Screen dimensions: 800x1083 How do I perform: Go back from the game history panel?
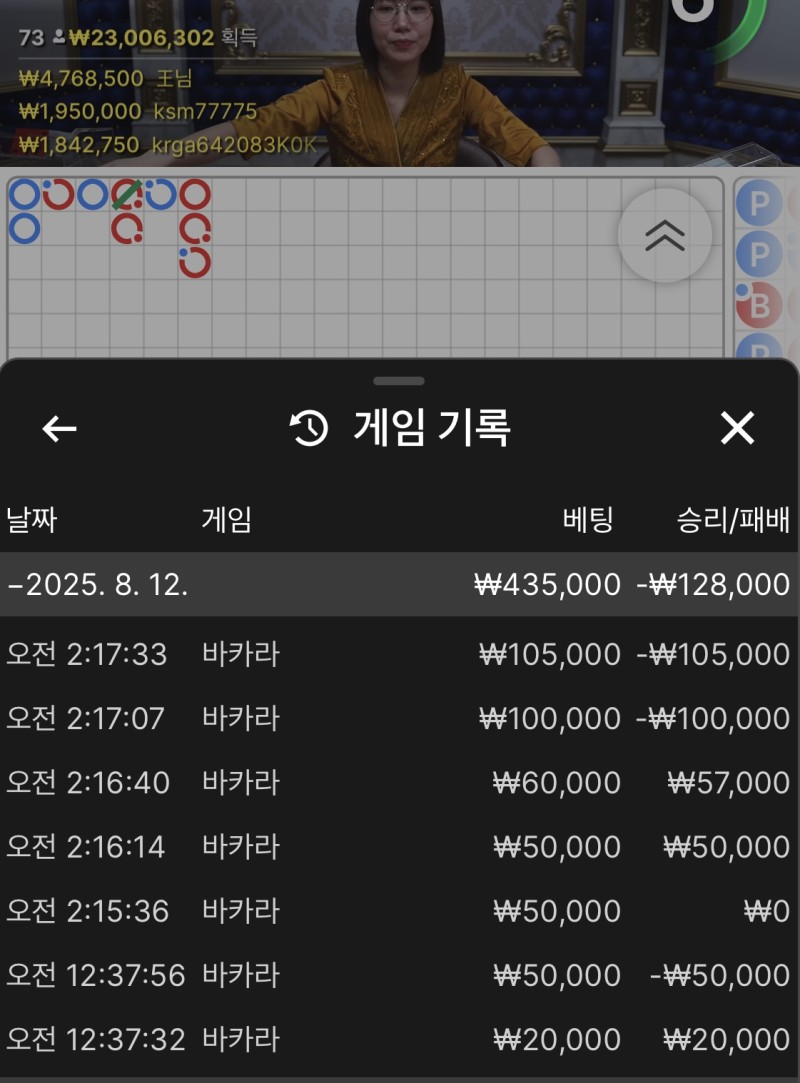(x=59, y=429)
